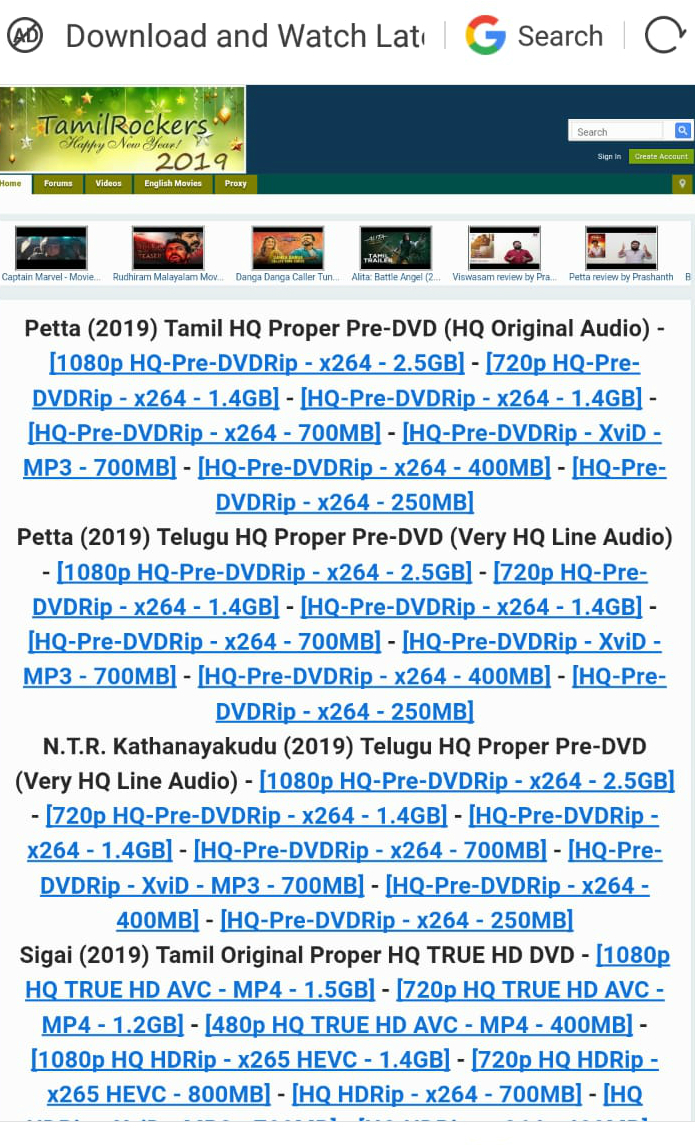Viewport: 695px width, 1145px height.
Task: Open the Petta review by Prashanth thumbnail
Action: 621,248
